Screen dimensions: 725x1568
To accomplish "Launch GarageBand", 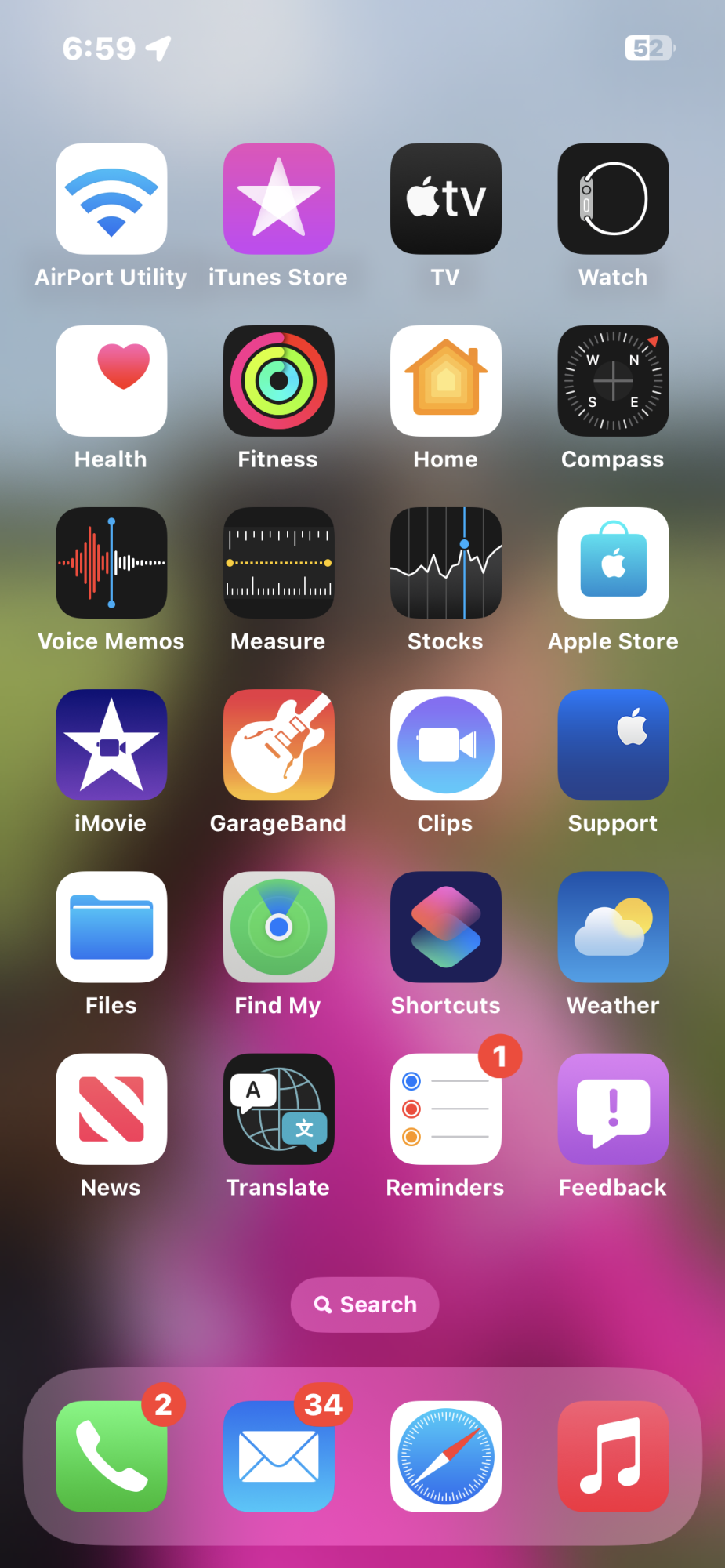I will [x=278, y=745].
